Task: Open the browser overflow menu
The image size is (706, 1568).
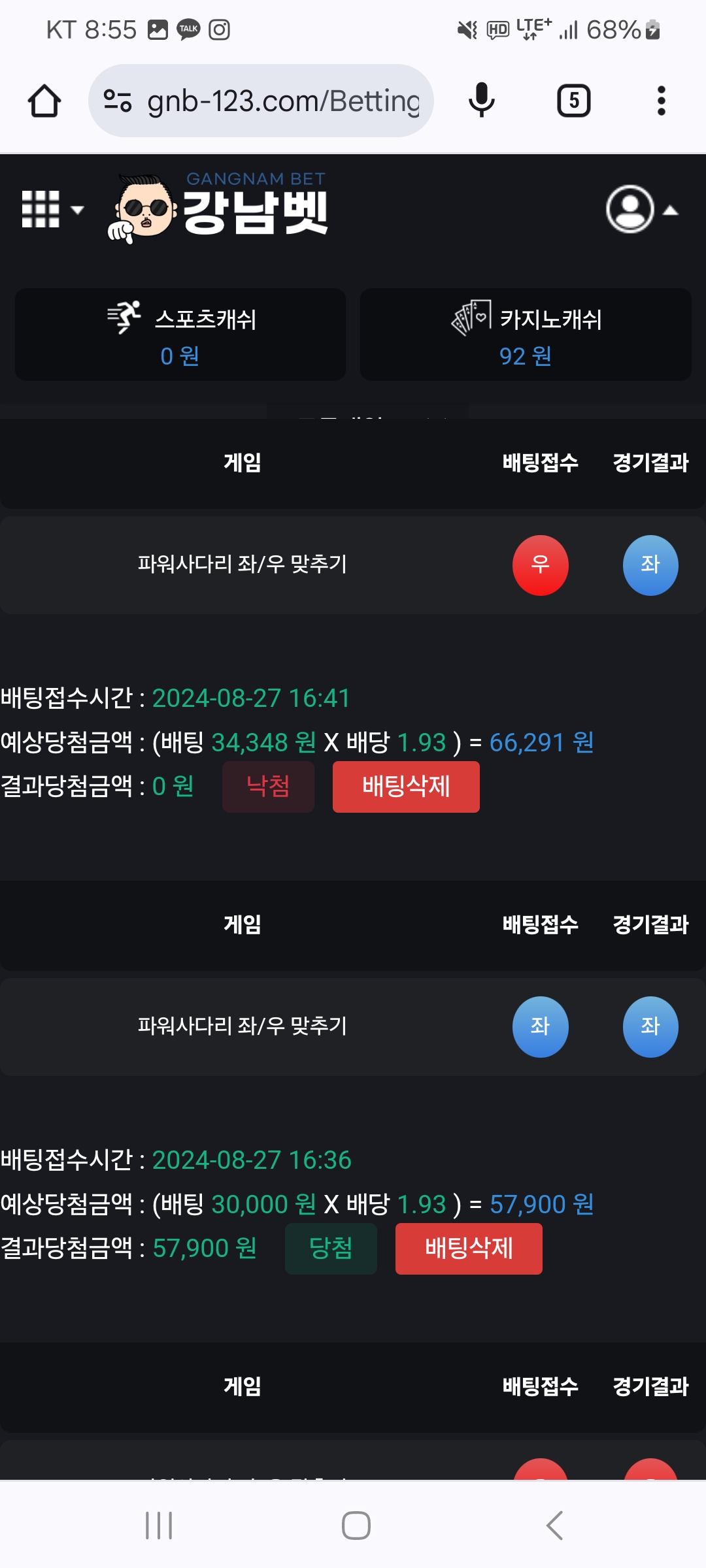Action: [661, 101]
